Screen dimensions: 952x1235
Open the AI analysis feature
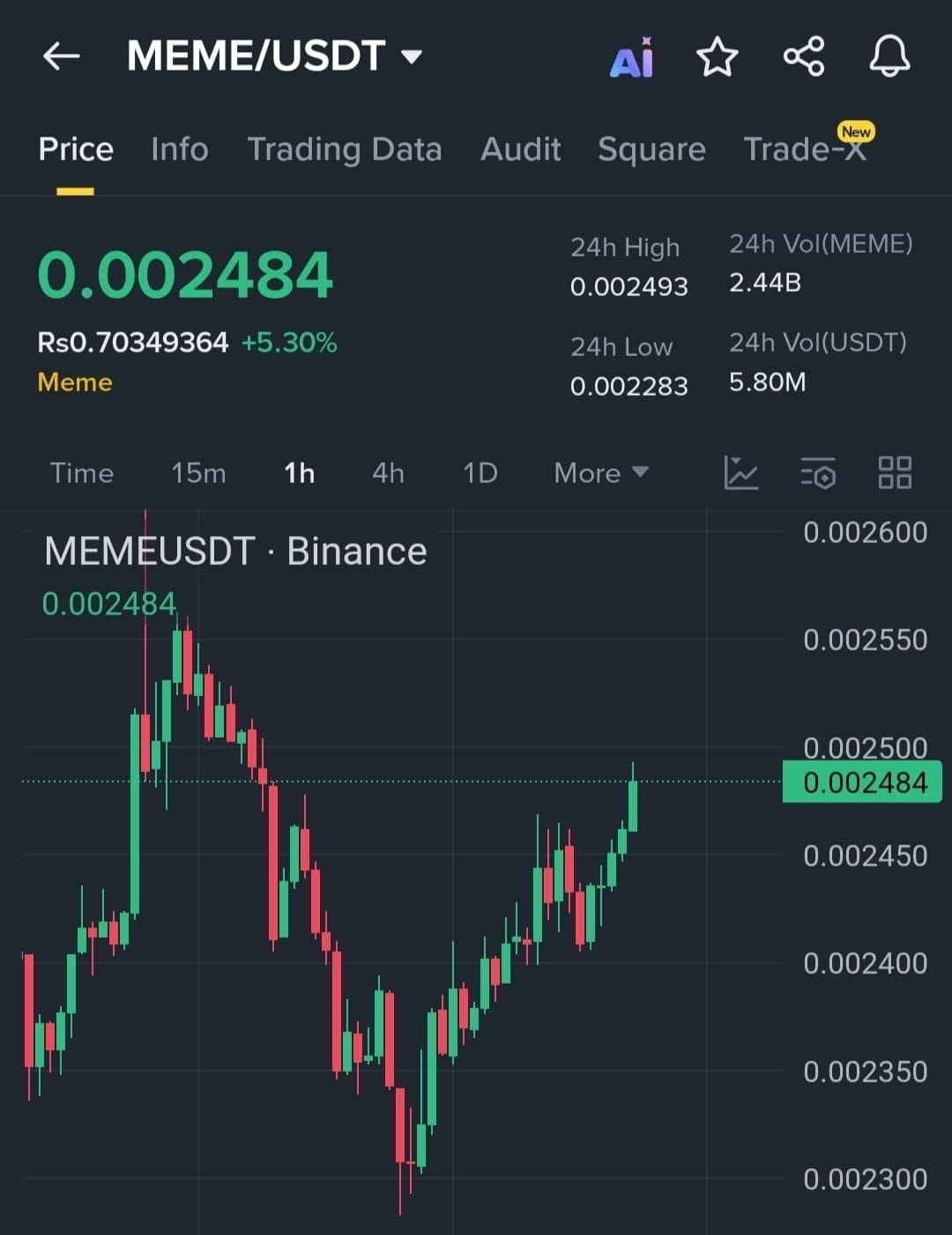point(632,58)
